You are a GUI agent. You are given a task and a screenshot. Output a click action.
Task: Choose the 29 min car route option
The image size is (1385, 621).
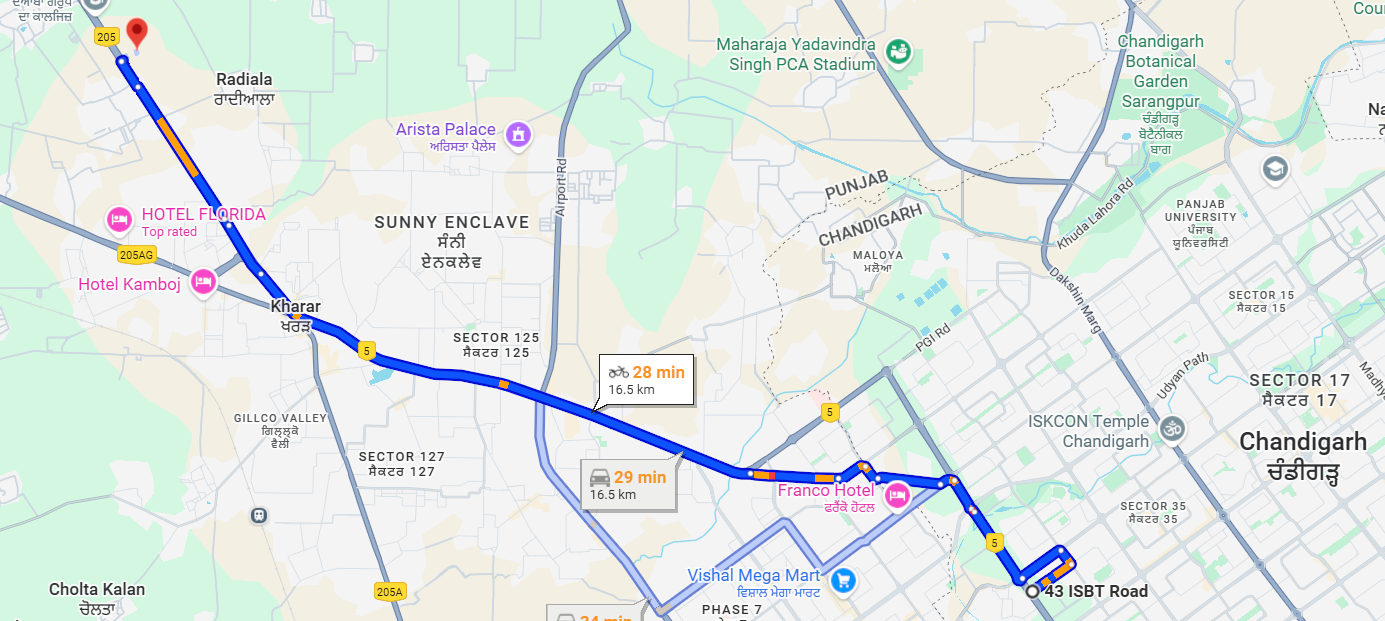[628, 485]
